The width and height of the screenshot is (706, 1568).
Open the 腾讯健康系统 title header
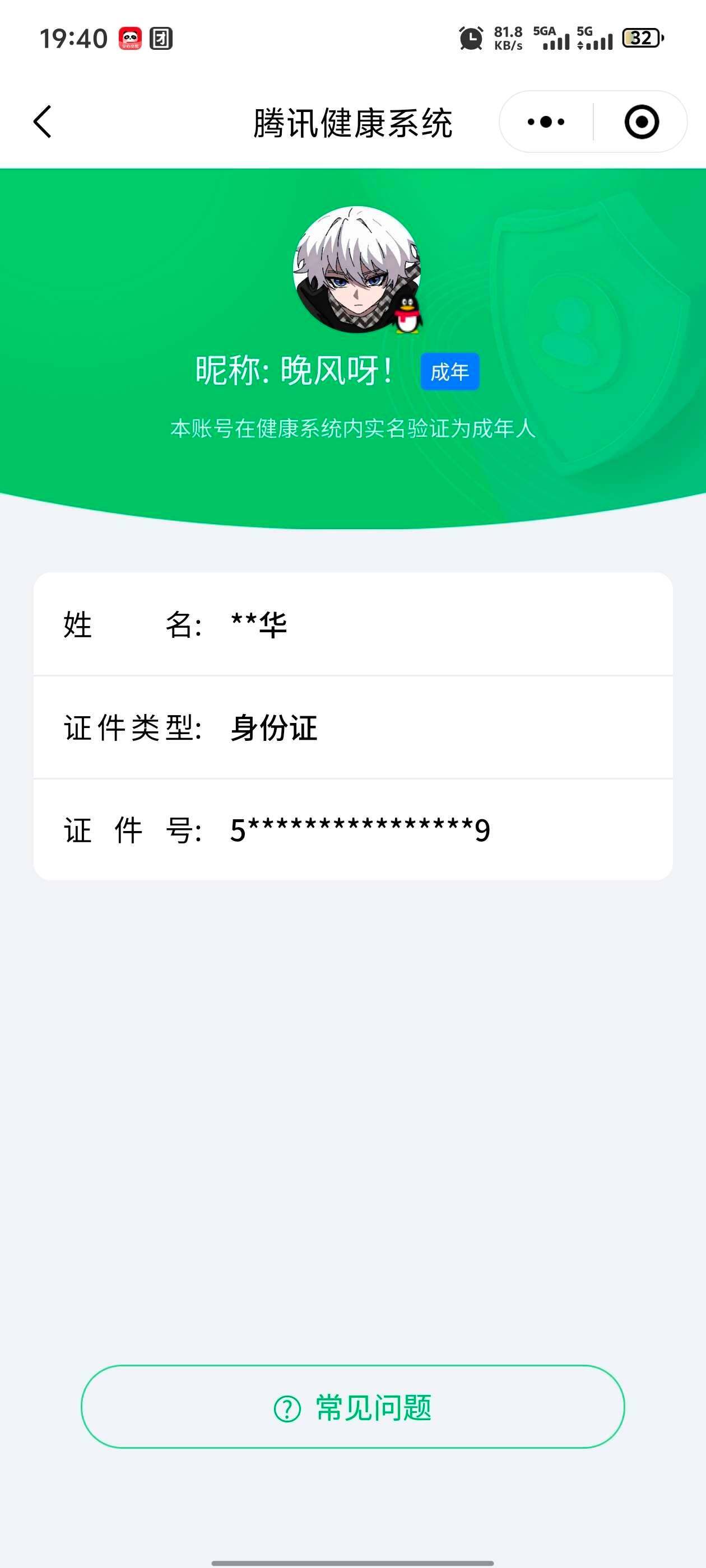pos(354,122)
